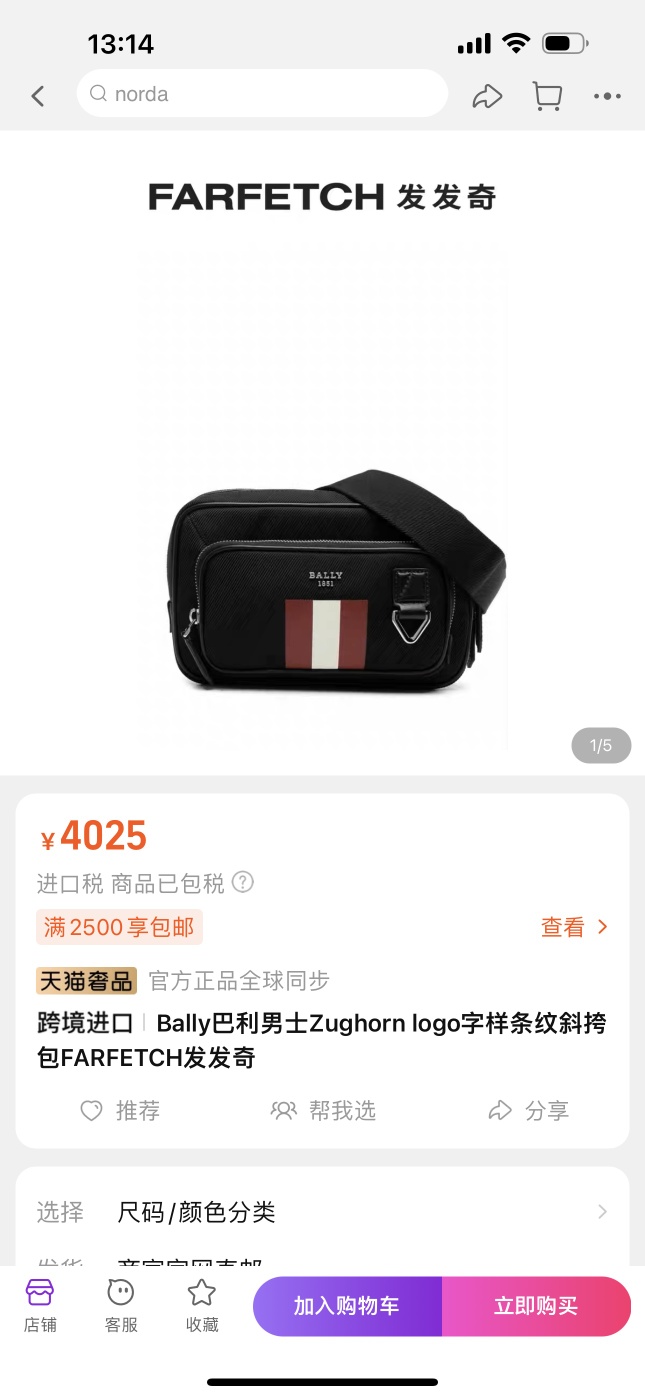Screen dimensions: 645x1398
Task: Contact 客服 customer service
Action: [x=121, y=1305]
